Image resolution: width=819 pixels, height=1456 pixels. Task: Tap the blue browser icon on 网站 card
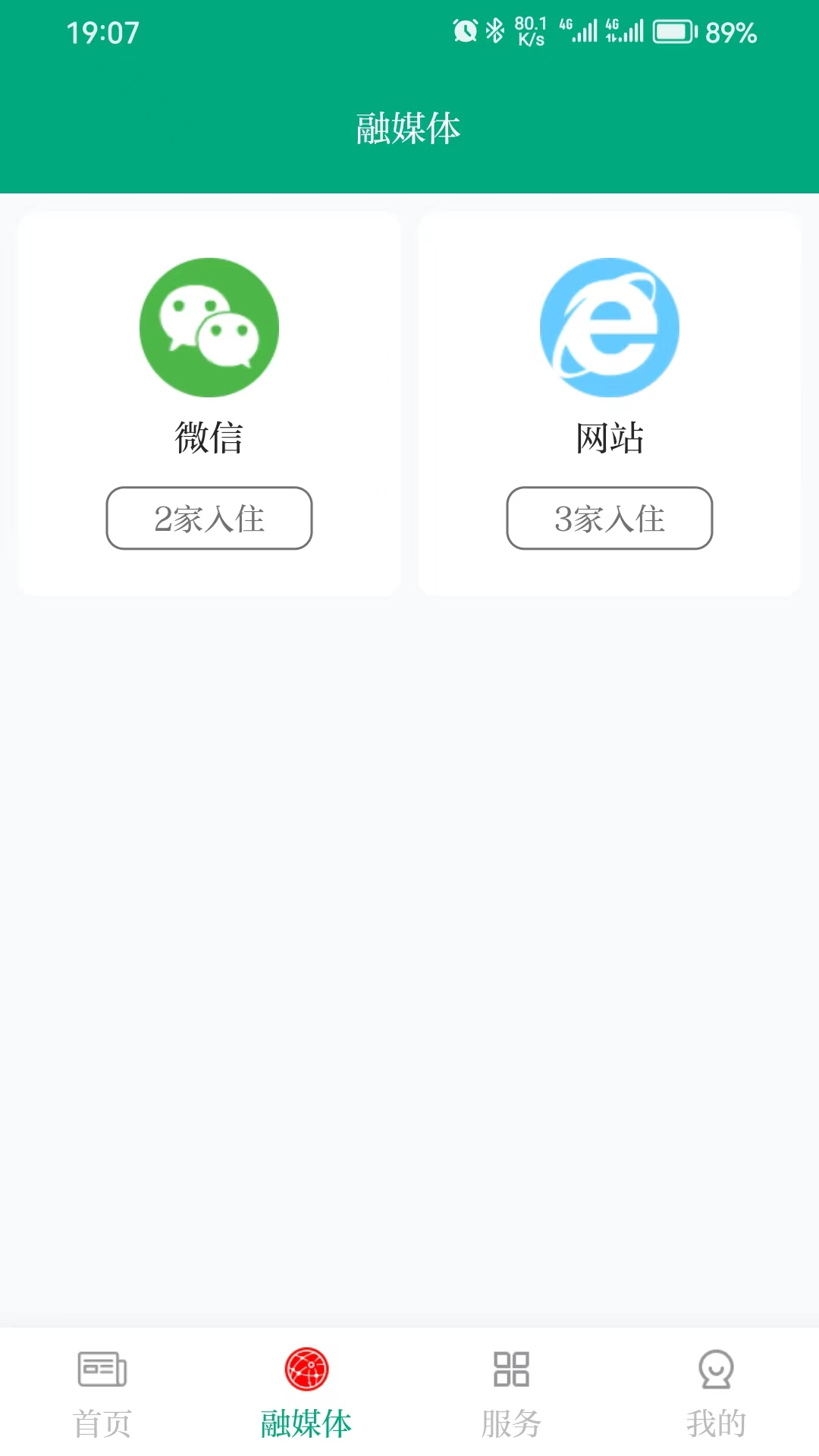click(x=610, y=328)
